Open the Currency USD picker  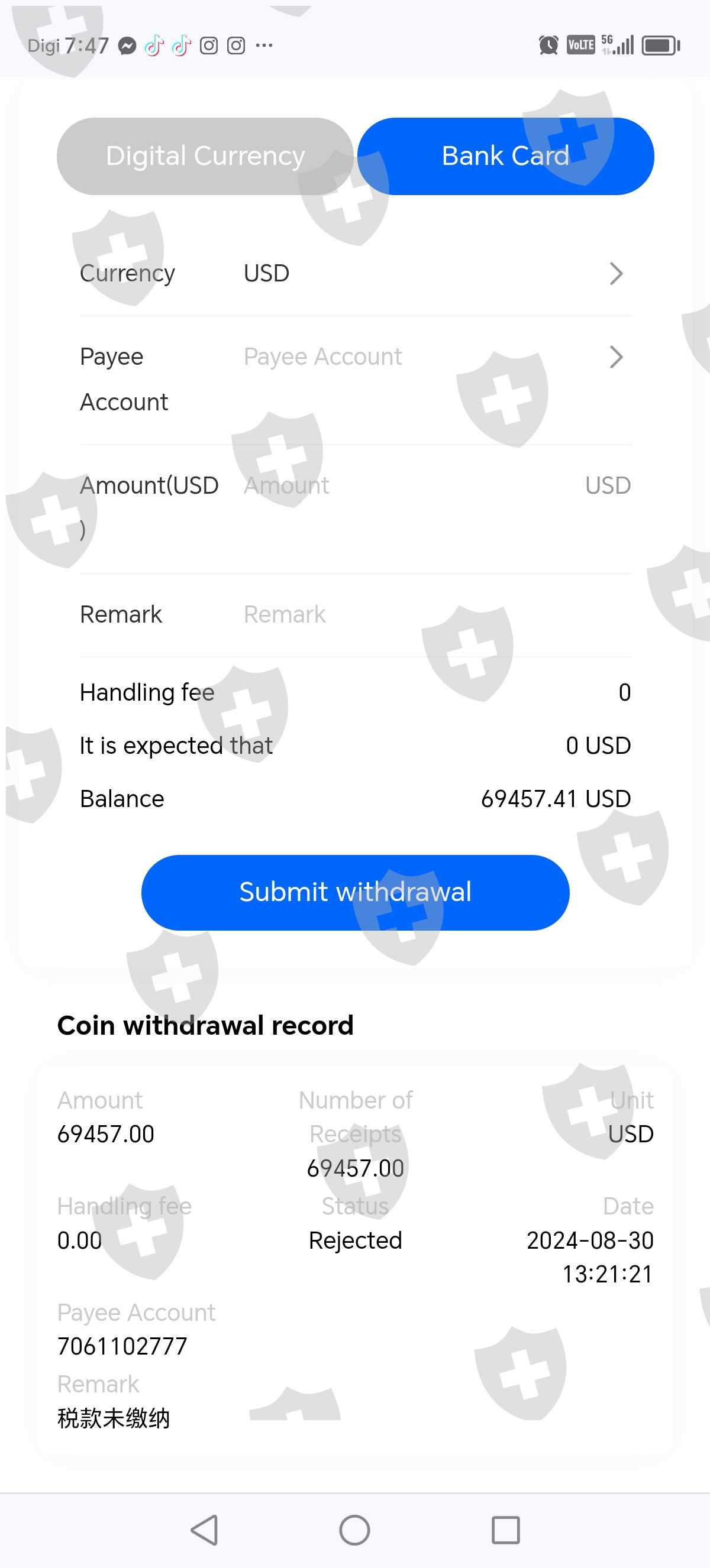[x=356, y=273]
